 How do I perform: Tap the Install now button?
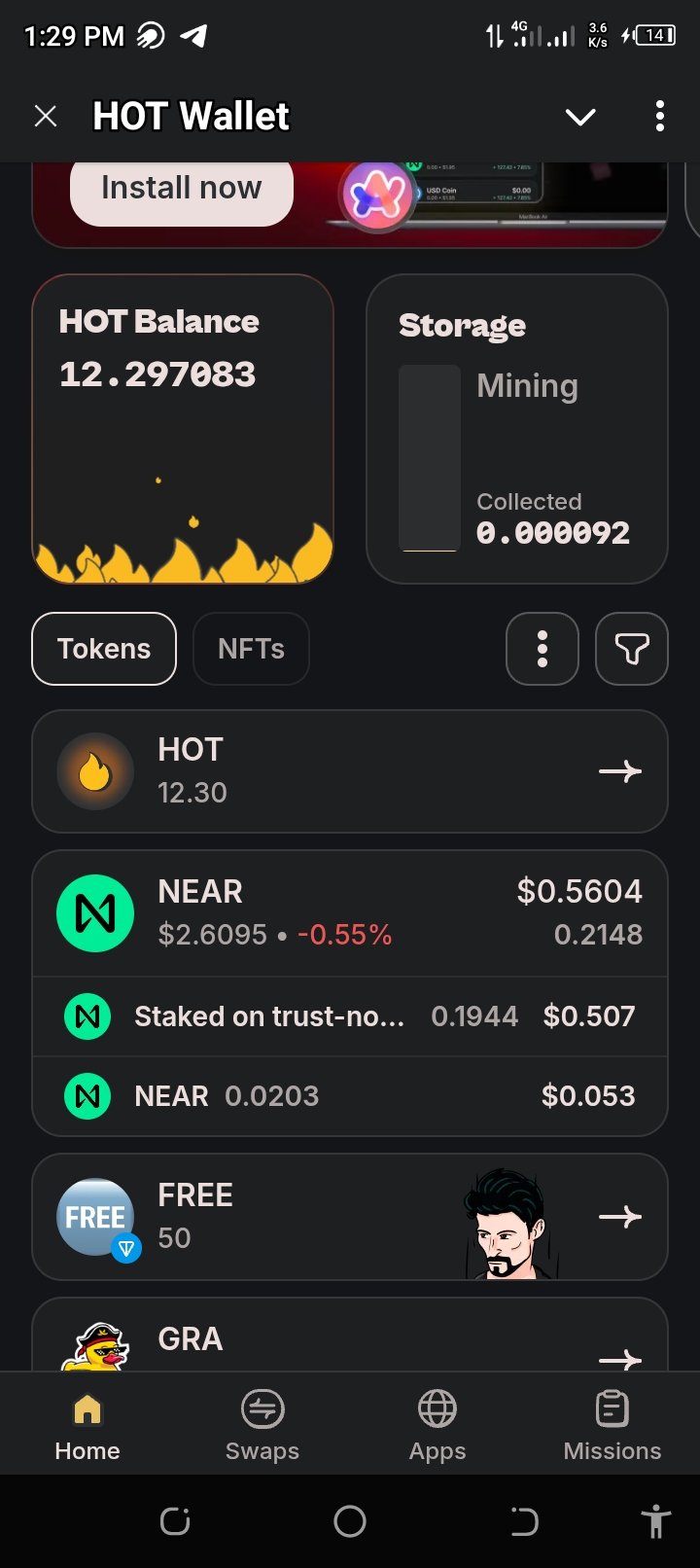182,189
